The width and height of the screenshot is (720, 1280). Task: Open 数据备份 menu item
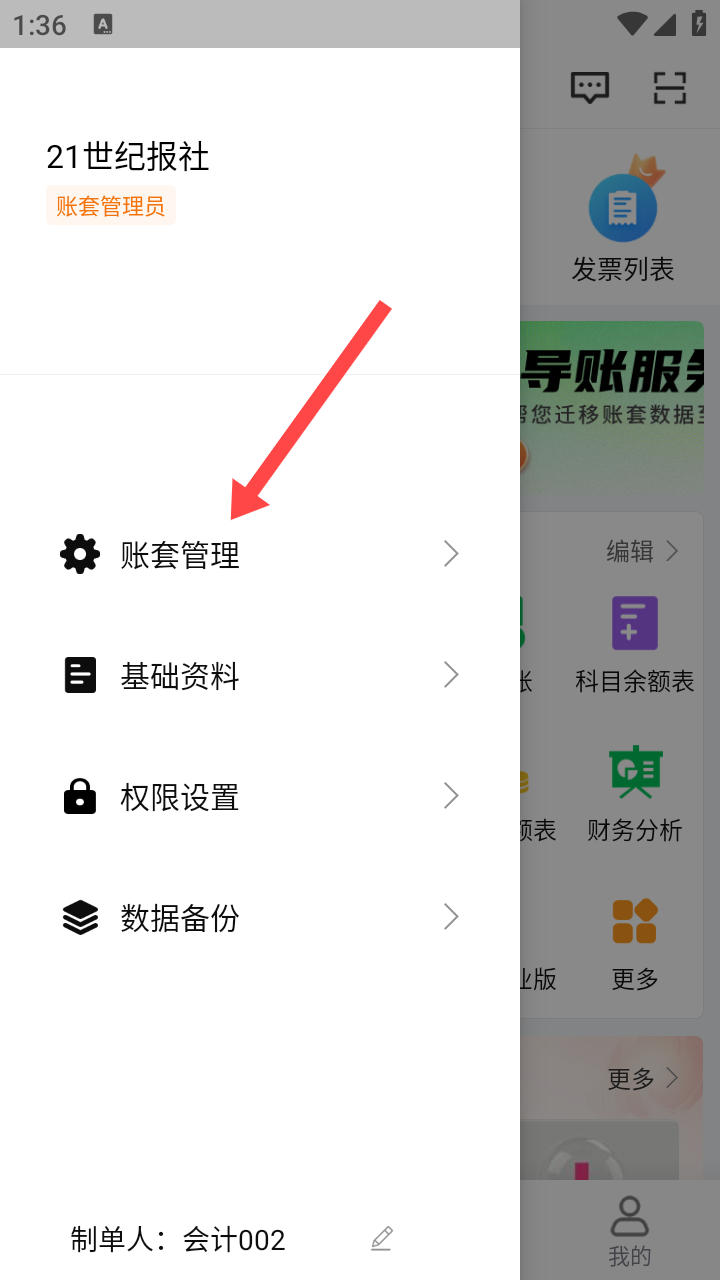(x=258, y=917)
